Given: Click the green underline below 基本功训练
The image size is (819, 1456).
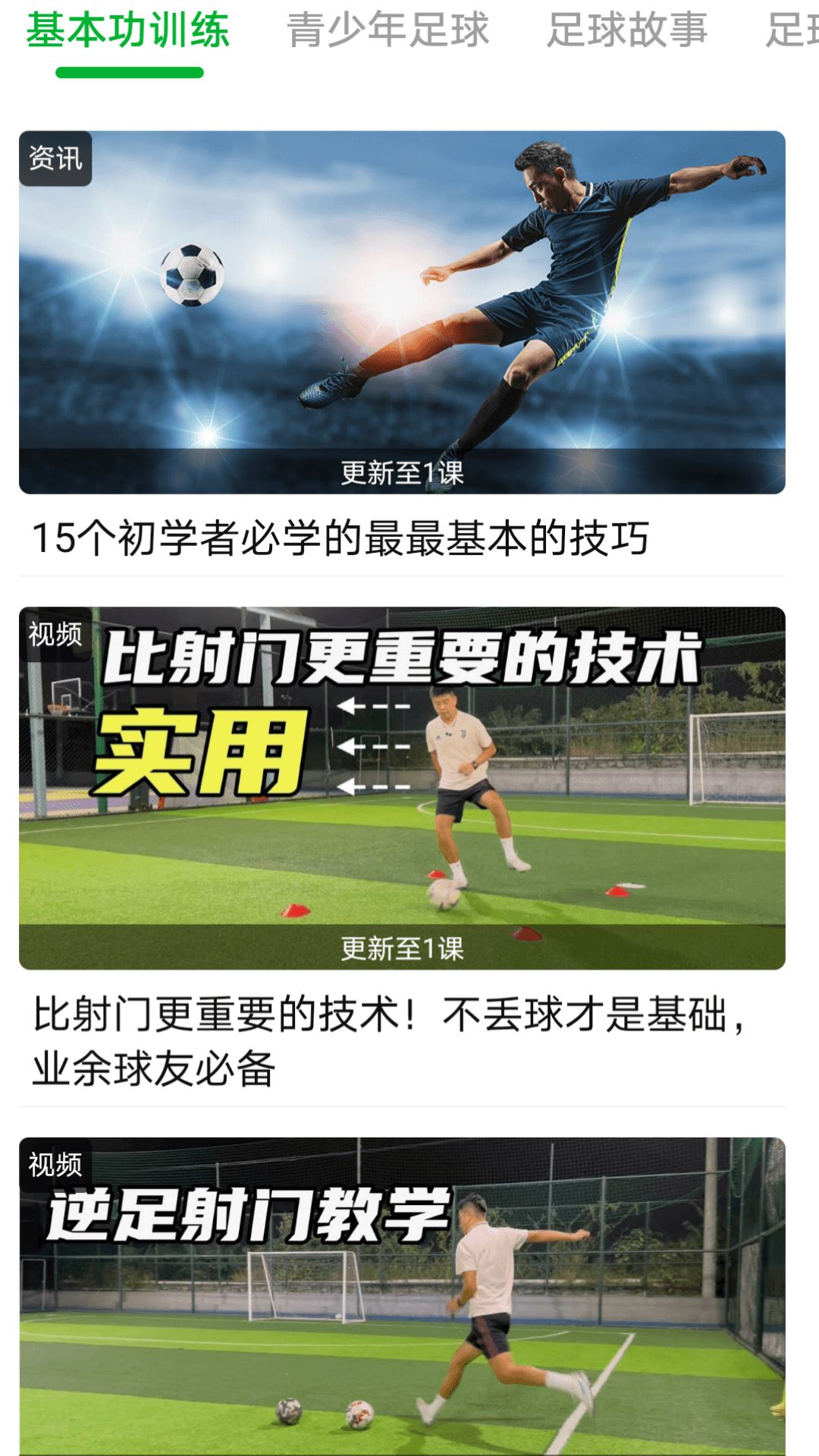Looking at the screenshot, I should point(130,72).
